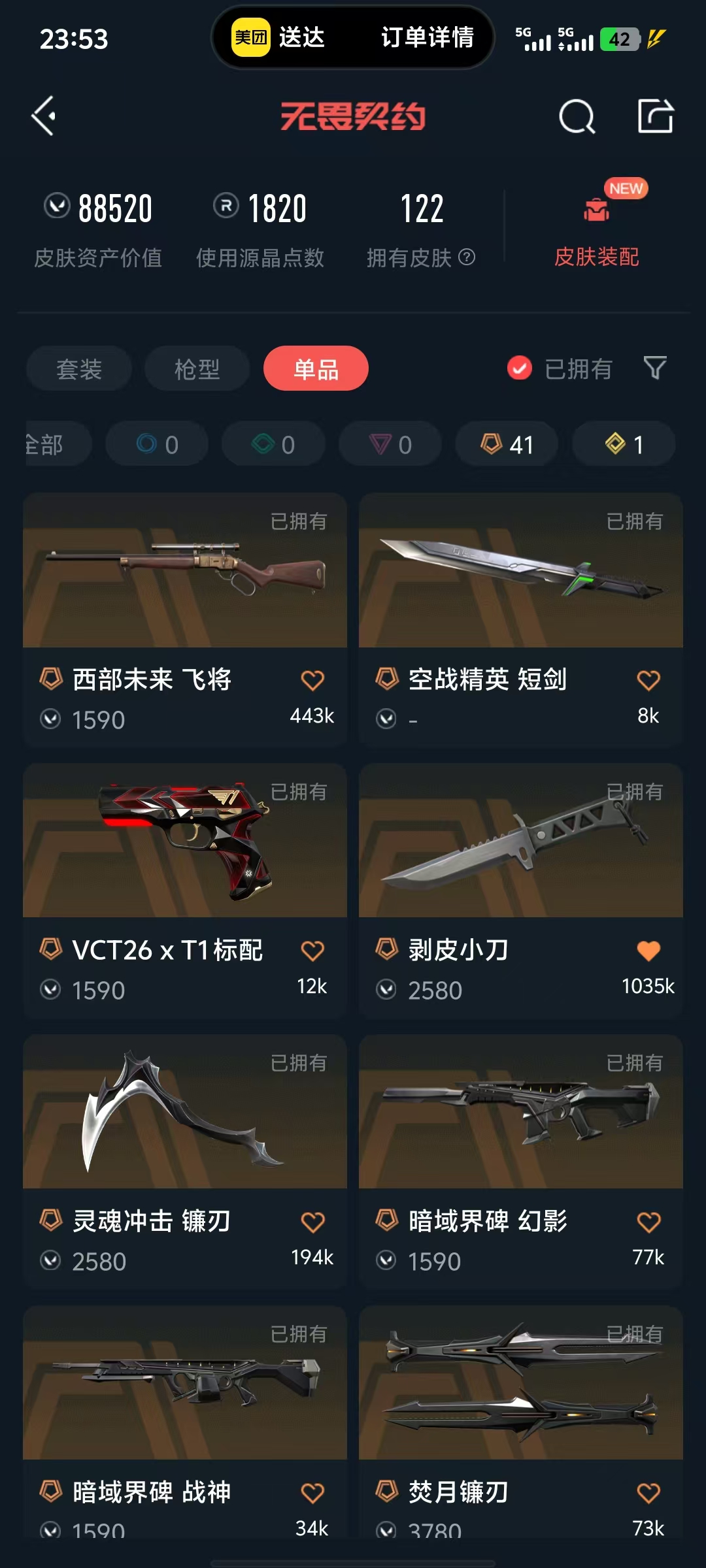Switch to the 套装 tab
This screenshot has width=706, height=1568.
(79, 368)
